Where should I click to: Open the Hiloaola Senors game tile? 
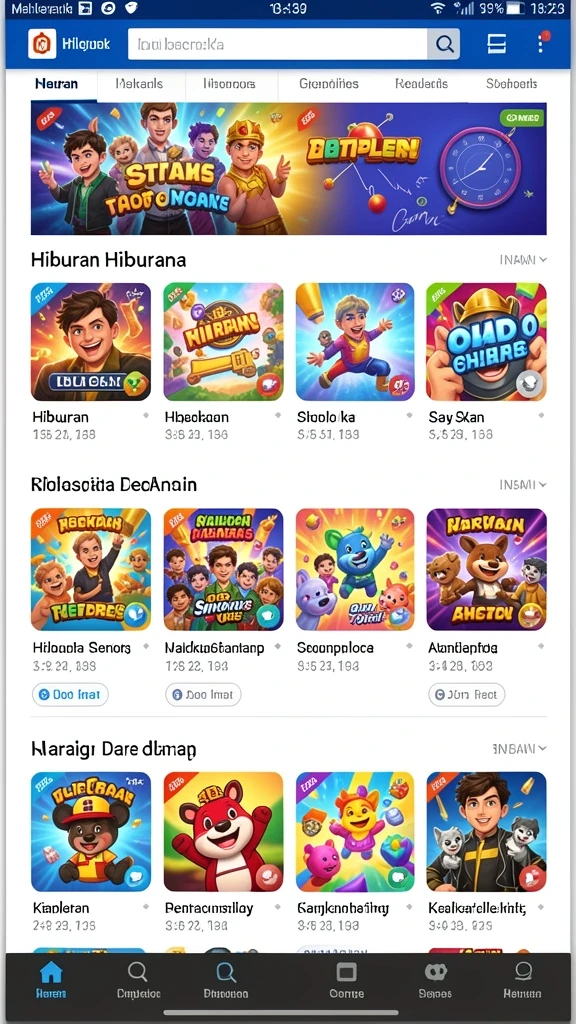(91, 569)
